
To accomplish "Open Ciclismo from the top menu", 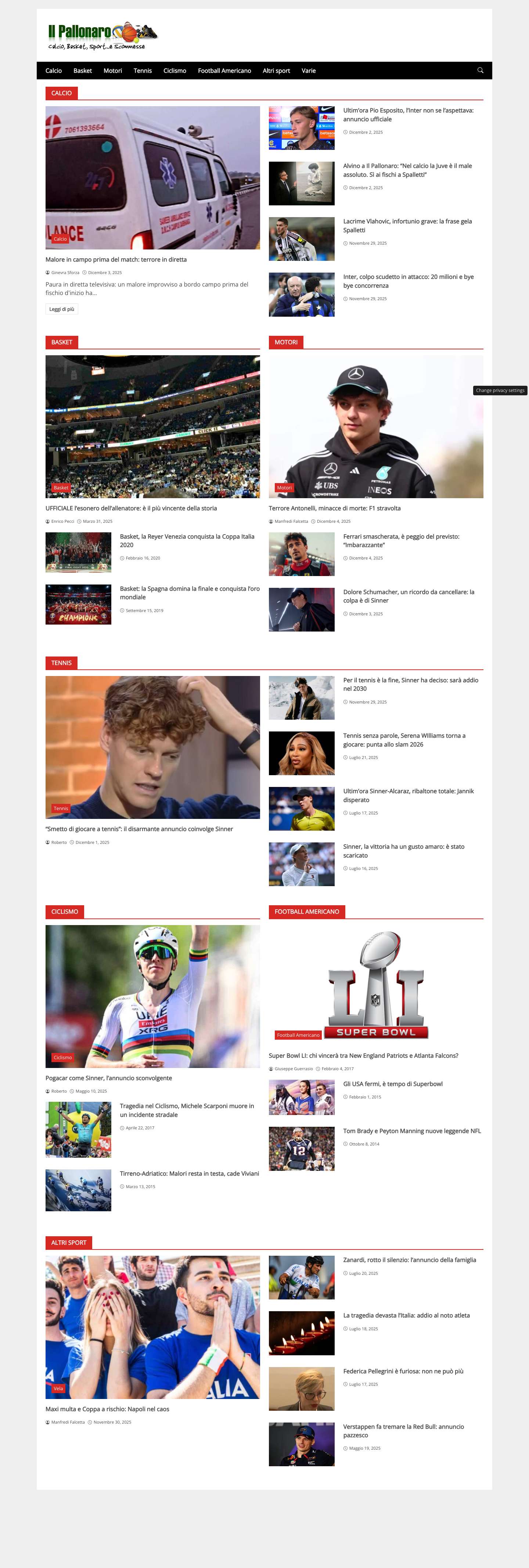I will tap(175, 71).
